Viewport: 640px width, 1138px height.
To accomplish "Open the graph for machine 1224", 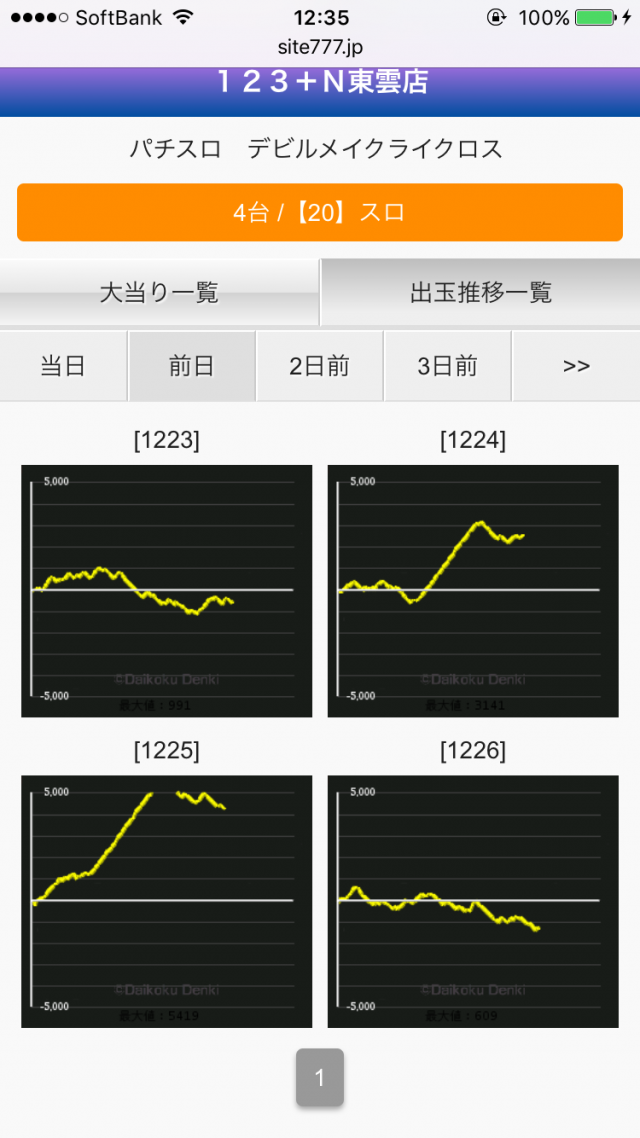I will pos(473,590).
